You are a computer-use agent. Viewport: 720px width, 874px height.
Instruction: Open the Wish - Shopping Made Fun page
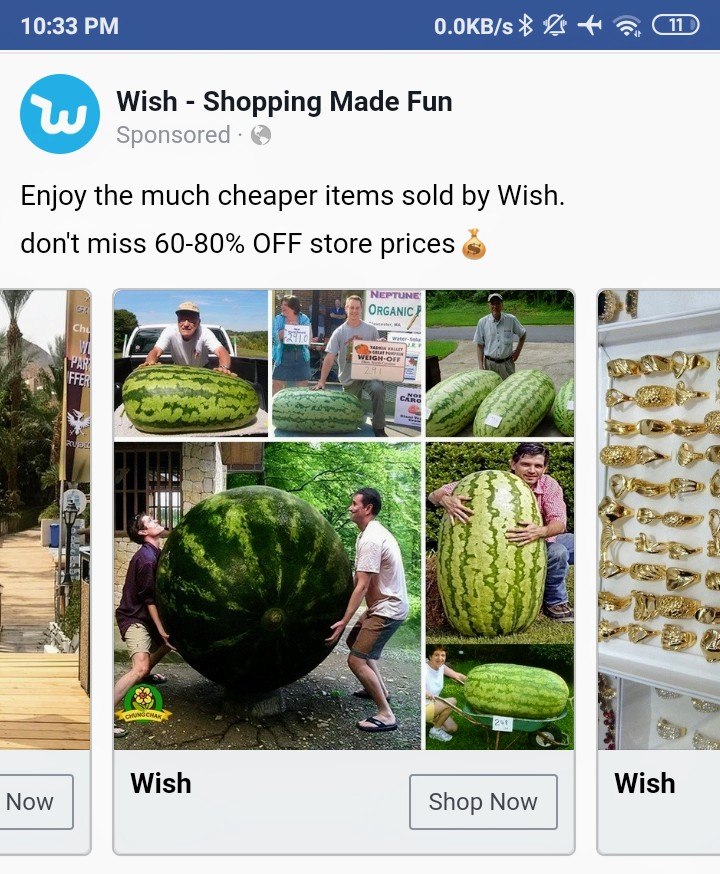[x=284, y=102]
